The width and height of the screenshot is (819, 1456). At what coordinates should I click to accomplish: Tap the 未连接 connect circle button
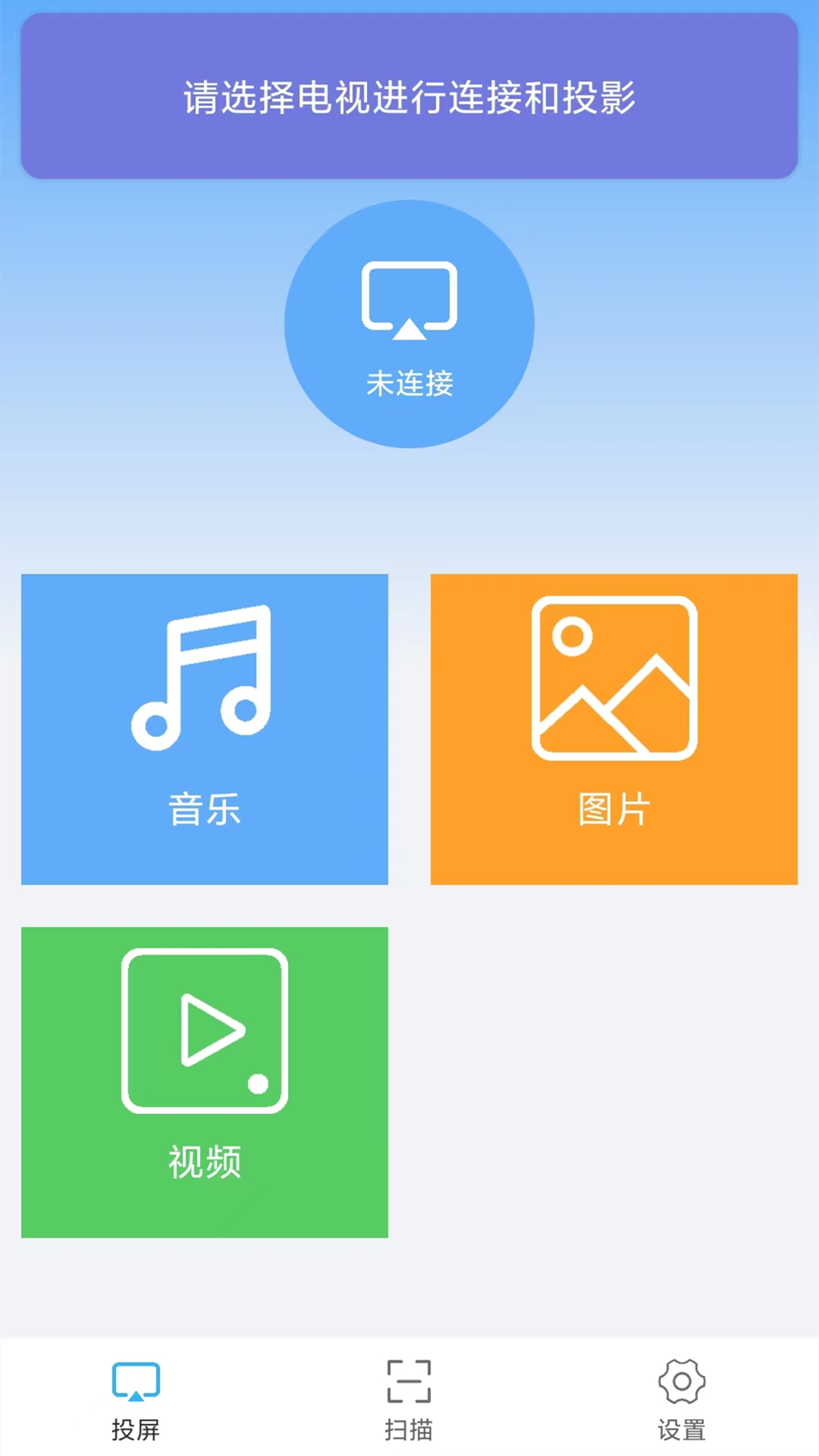[x=409, y=324]
